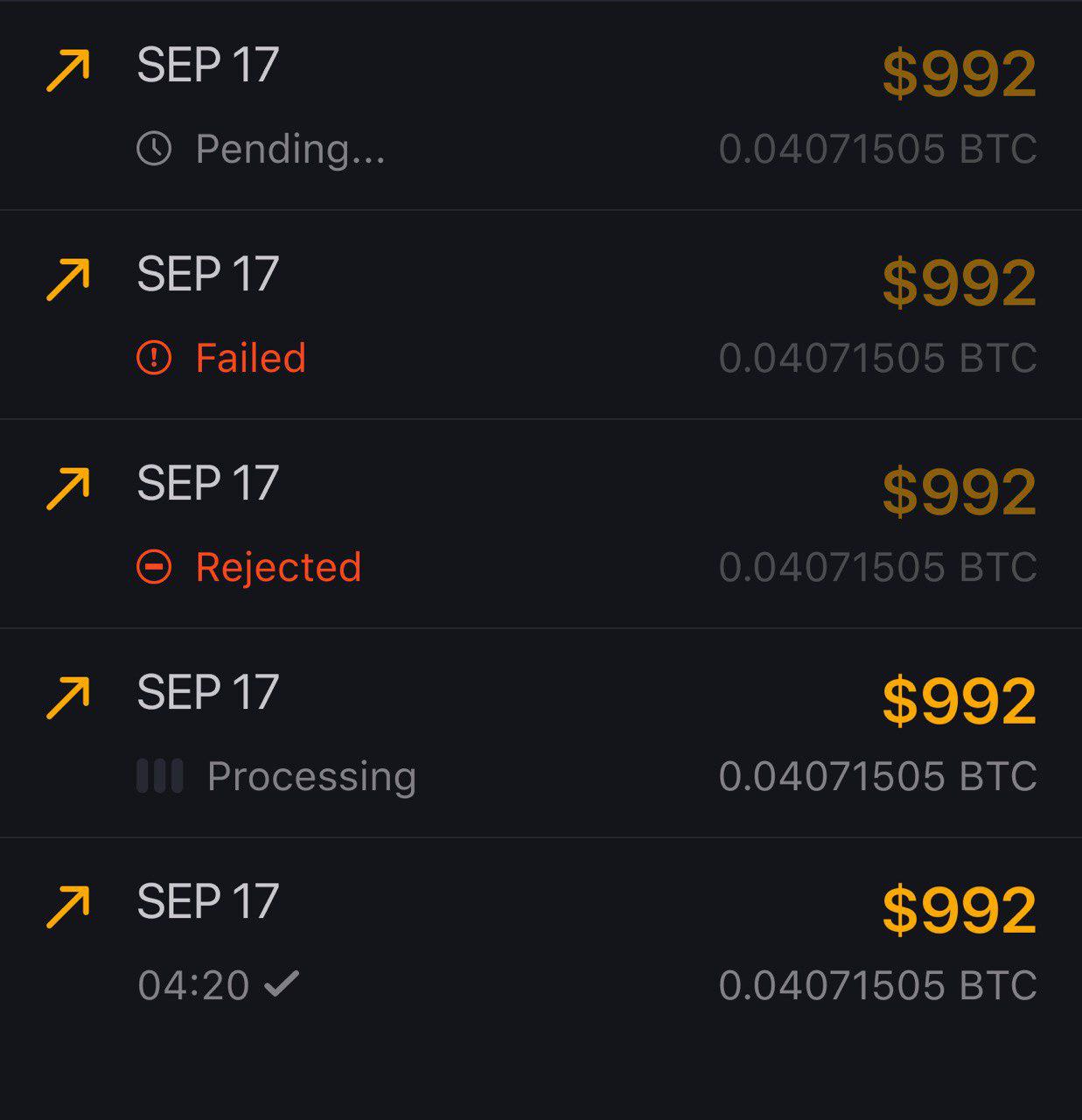This screenshot has height=1120, width=1082.
Task: Open the Pending transaction details
Action: [x=541, y=105]
